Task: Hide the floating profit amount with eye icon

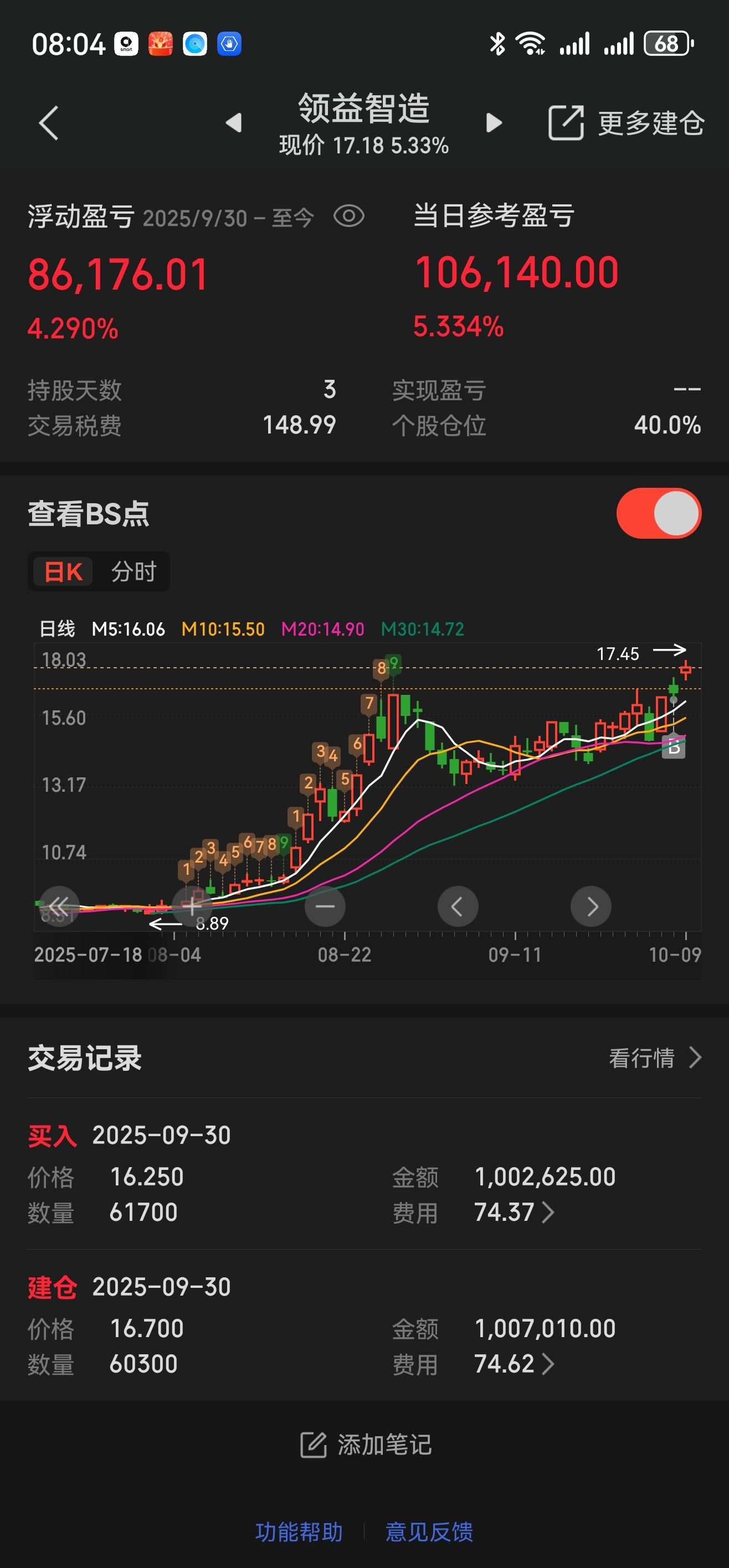Action: point(349,216)
